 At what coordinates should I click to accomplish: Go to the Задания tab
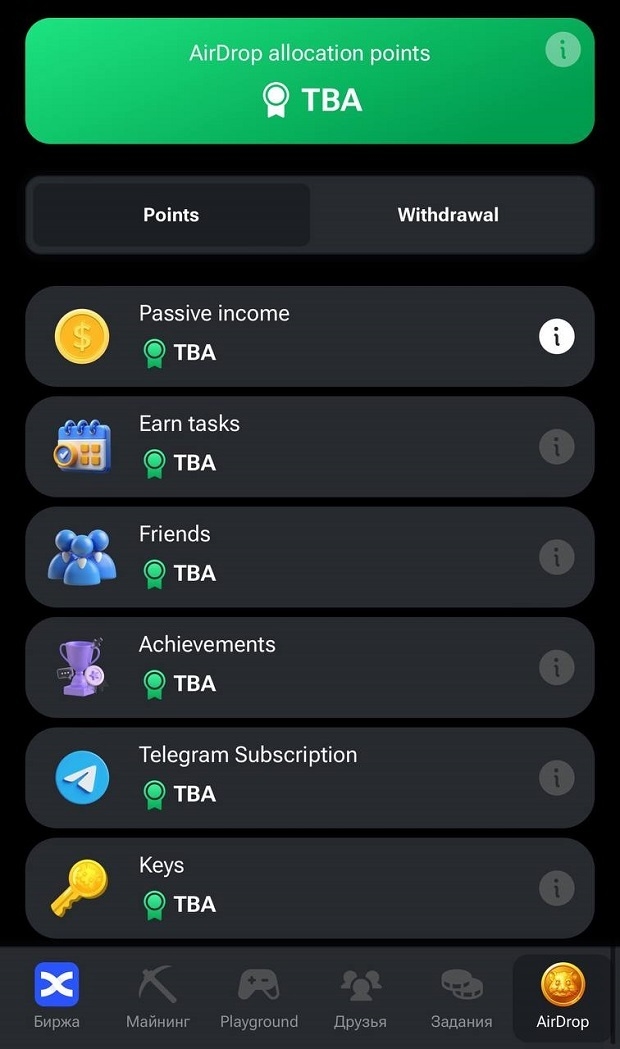[x=461, y=996]
